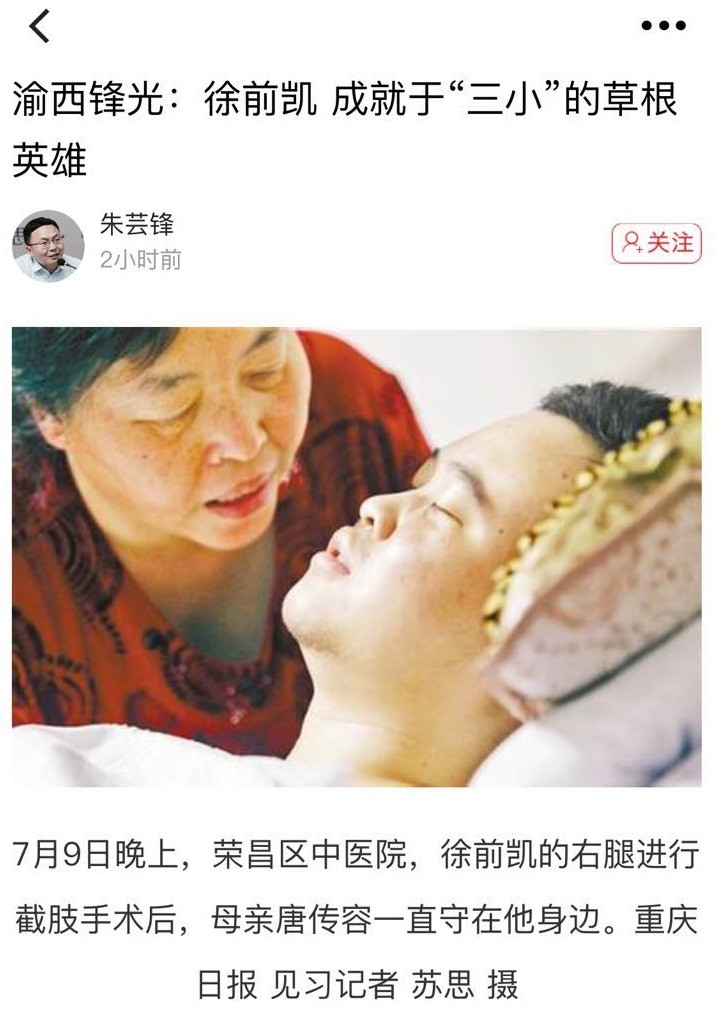
Task: View the article photo full screen
Action: point(357,556)
